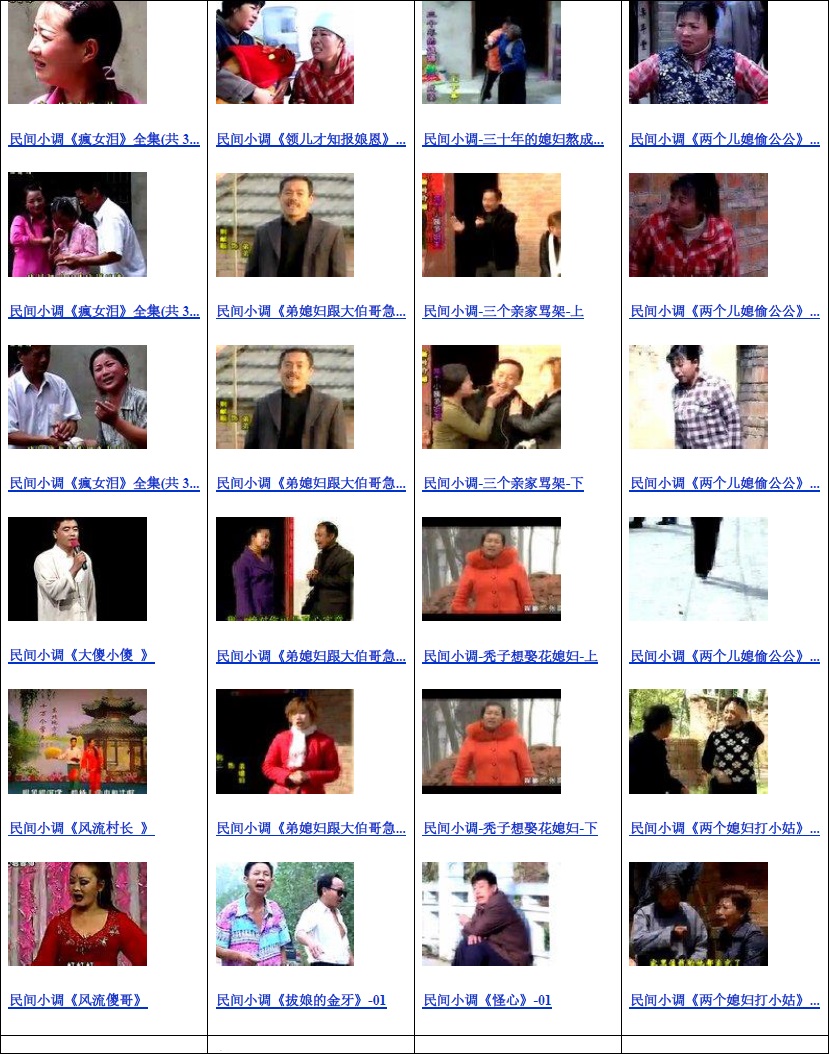Open the 三十年的媳妇熬成 video link
This screenshot has width=829, height=1054.
513,140
